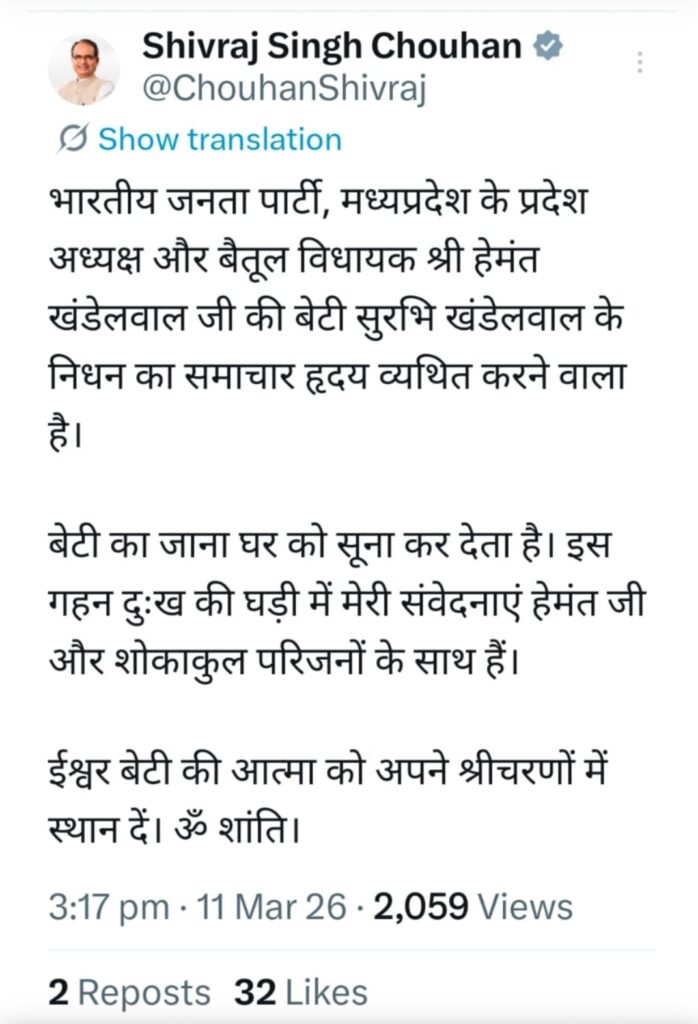Open the tweet's three-dot overflow menu
This screenshot has width=698, height=1024.
[640, 62]
